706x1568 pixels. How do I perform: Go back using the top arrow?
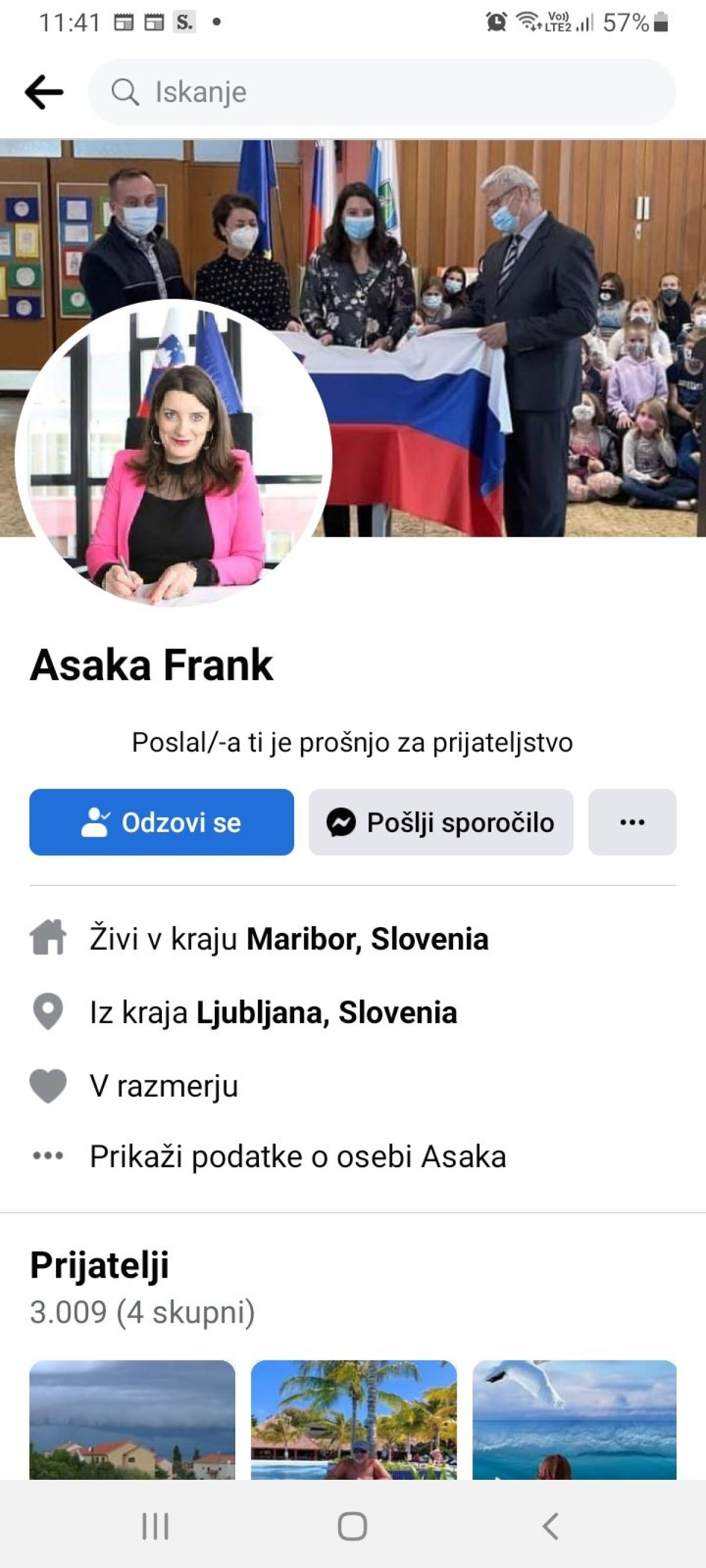tap(44, 92)
